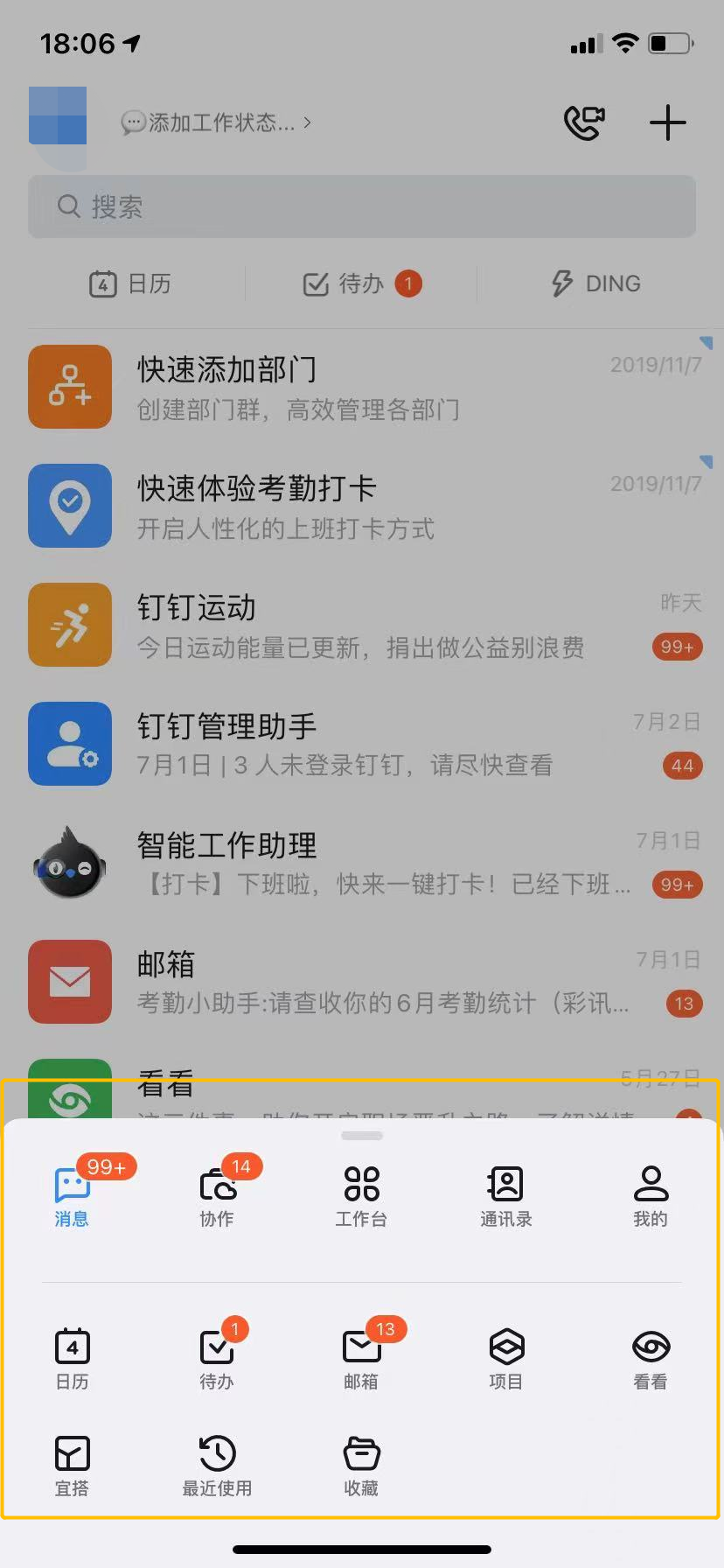
Task: Open 最近使用 shortcut
Action: point(217,1465)
